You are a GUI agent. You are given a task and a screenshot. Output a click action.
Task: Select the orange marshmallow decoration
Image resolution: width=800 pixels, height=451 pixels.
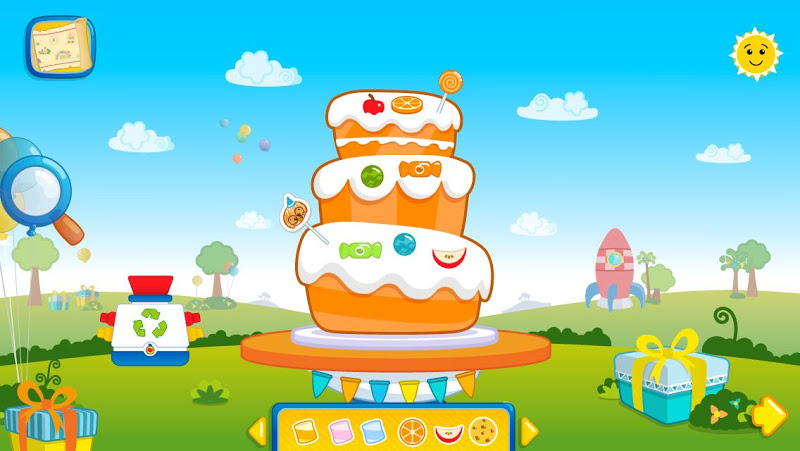click(306, 431)
